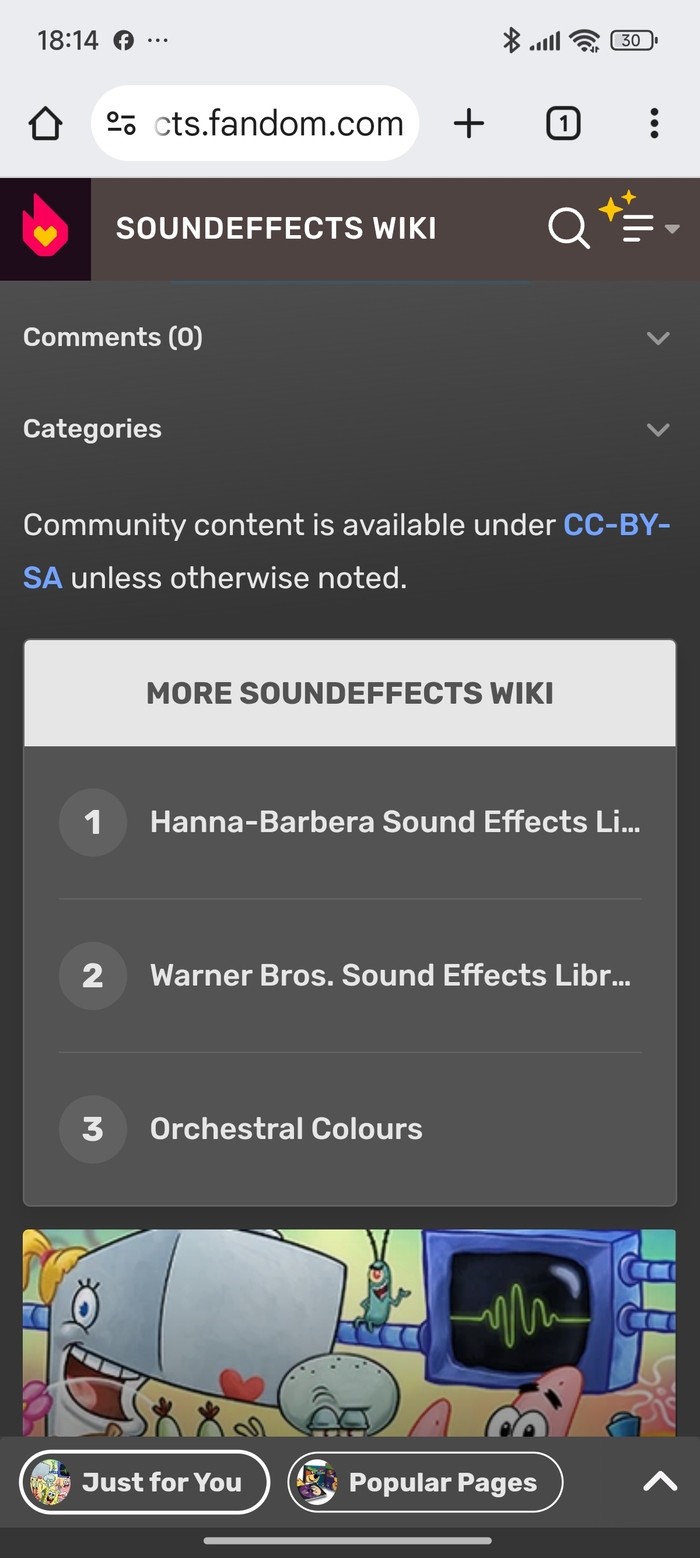The width and height of the screenshot is (700, 1558).
Task: Select the Just for You chip
Action: pos(145,1482)
